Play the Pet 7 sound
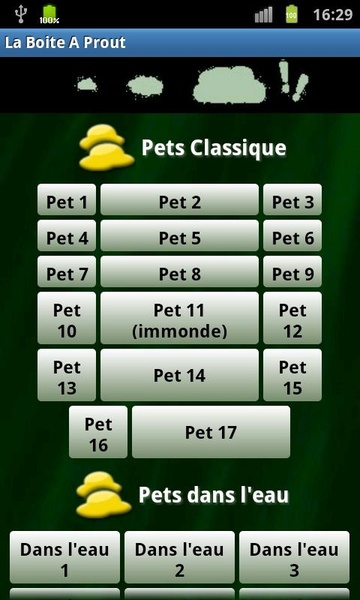The image size is (360, 600). click(67, 272)
